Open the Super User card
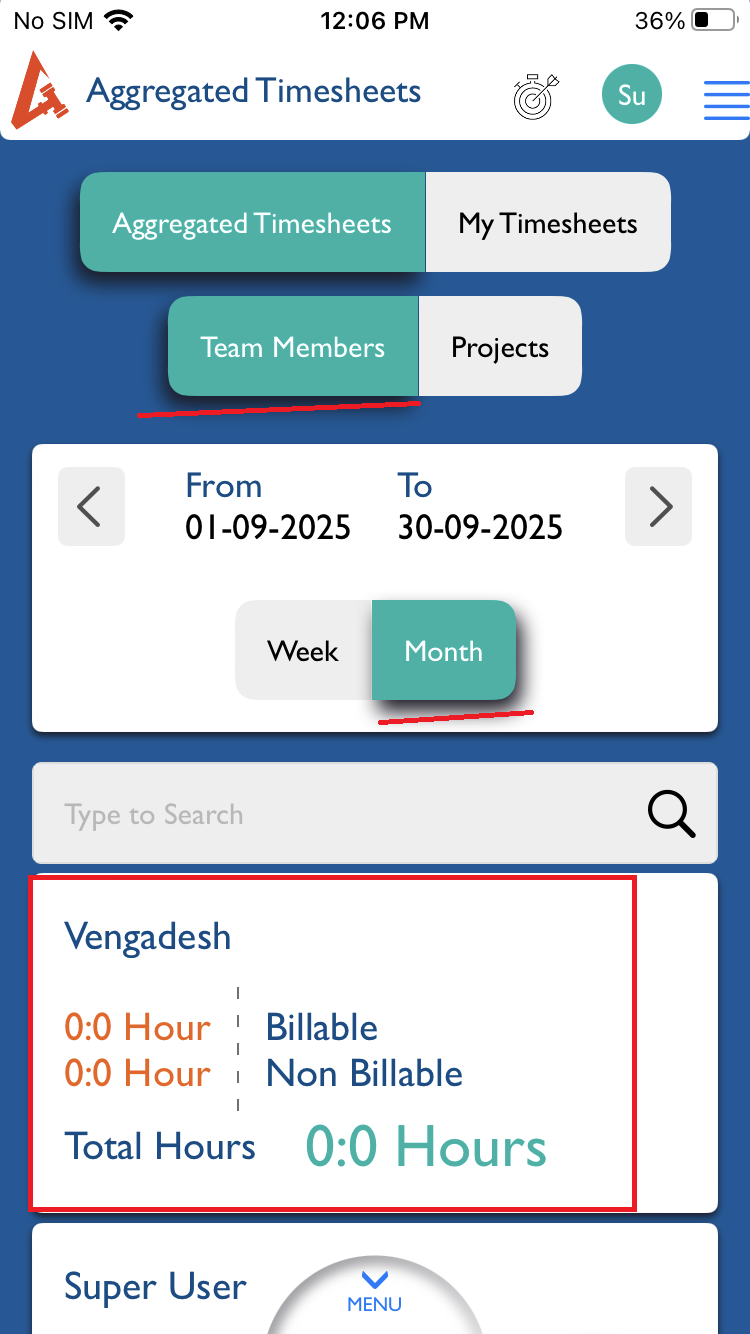 pos(155,1286)
